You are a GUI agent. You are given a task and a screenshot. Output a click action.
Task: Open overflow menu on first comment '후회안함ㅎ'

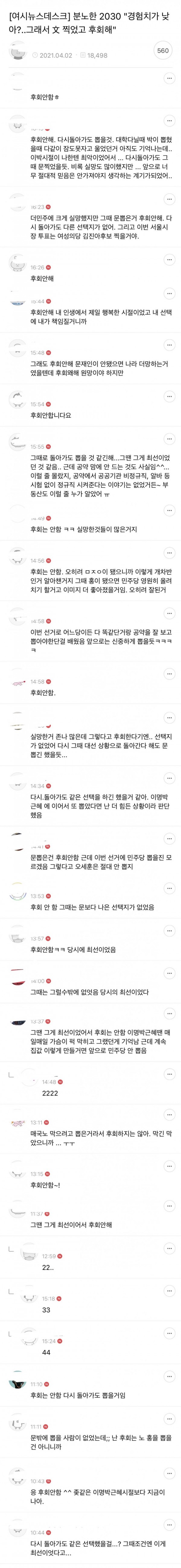coord(169,78)
